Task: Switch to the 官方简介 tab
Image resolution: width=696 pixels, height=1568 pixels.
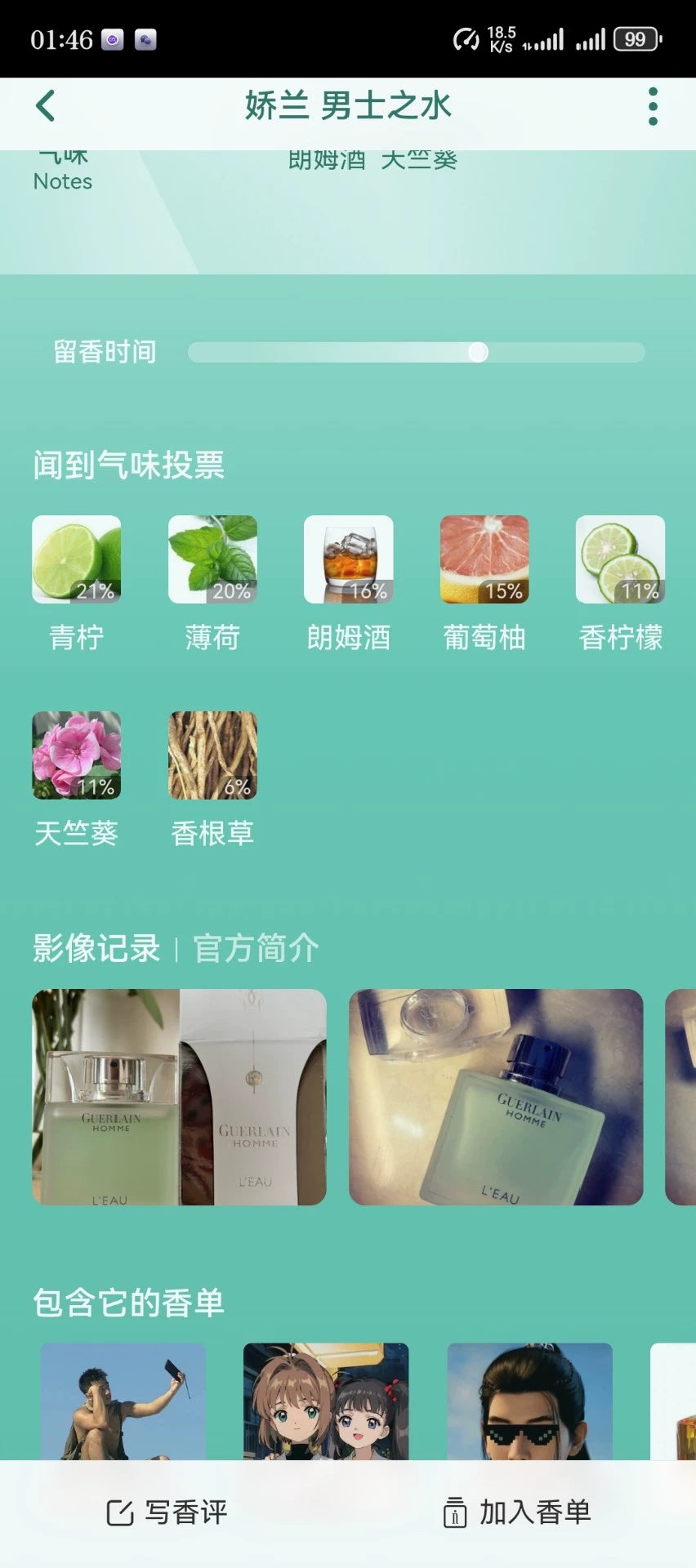Action: (x=256, y=948)
